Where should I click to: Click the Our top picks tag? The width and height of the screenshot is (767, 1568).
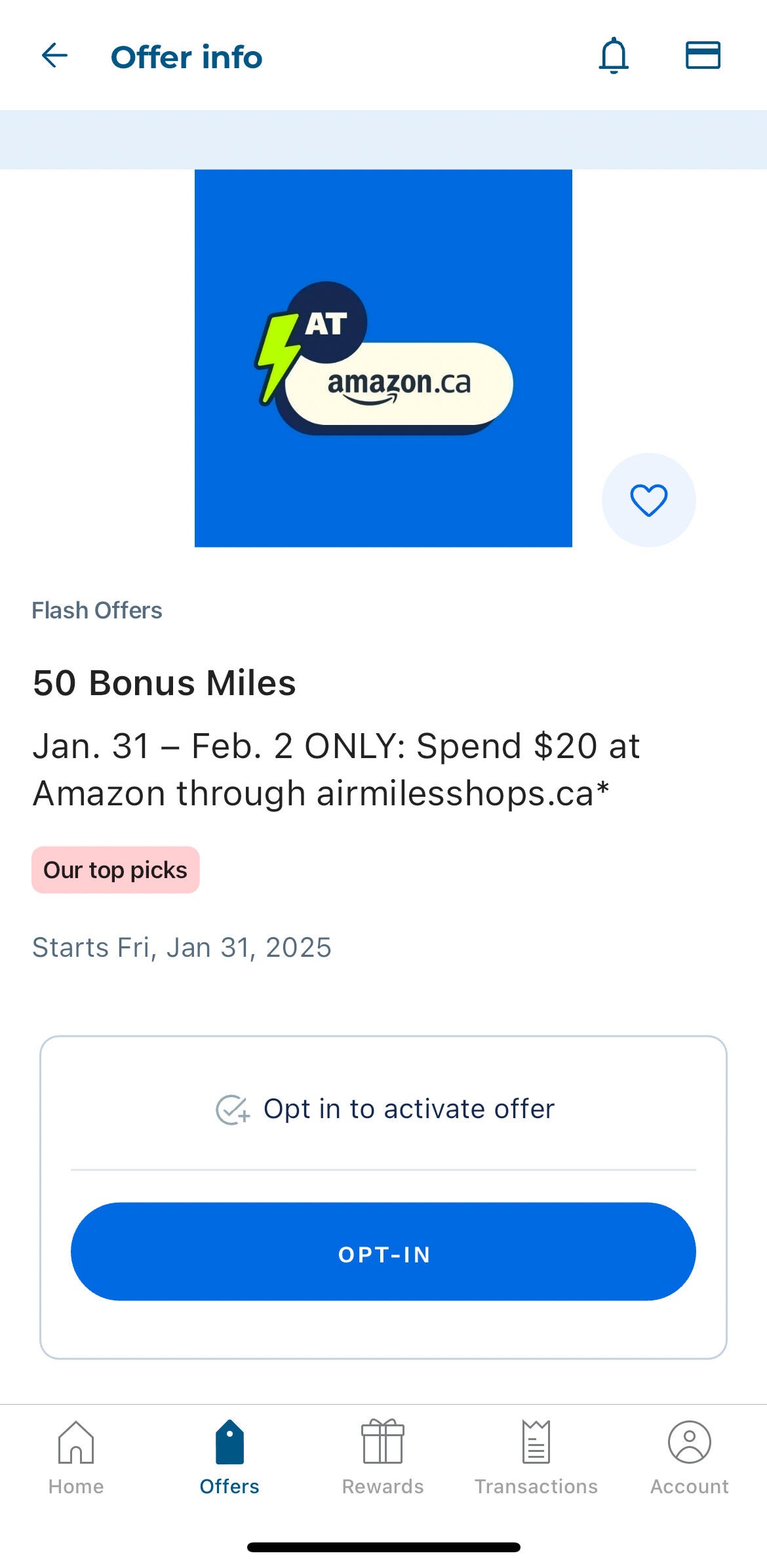coord(115,870)
